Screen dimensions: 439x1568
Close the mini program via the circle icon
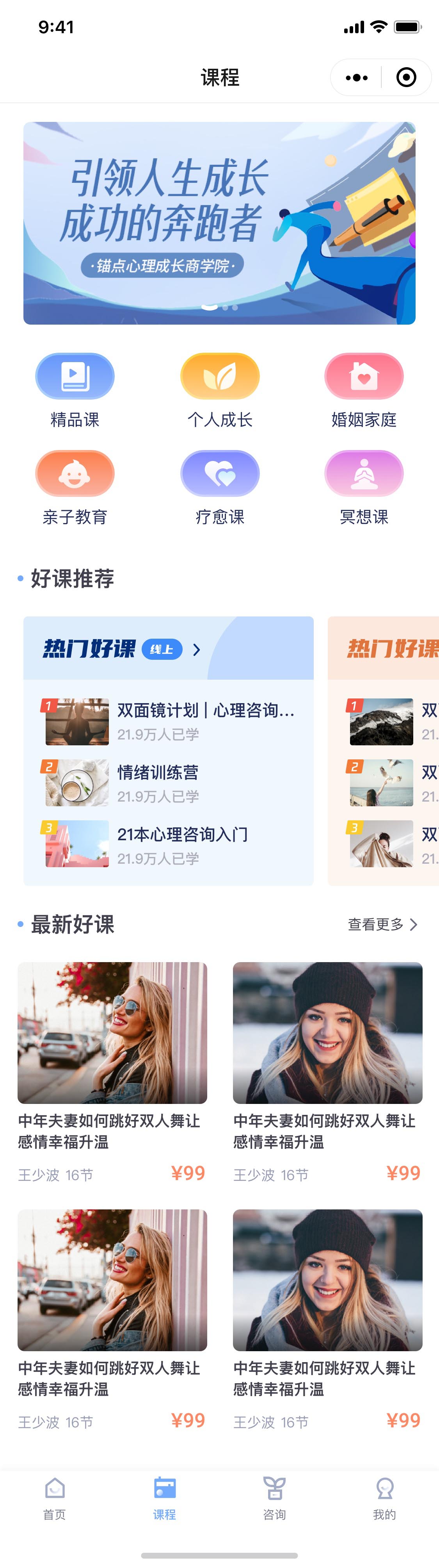[x=406, y=77]
